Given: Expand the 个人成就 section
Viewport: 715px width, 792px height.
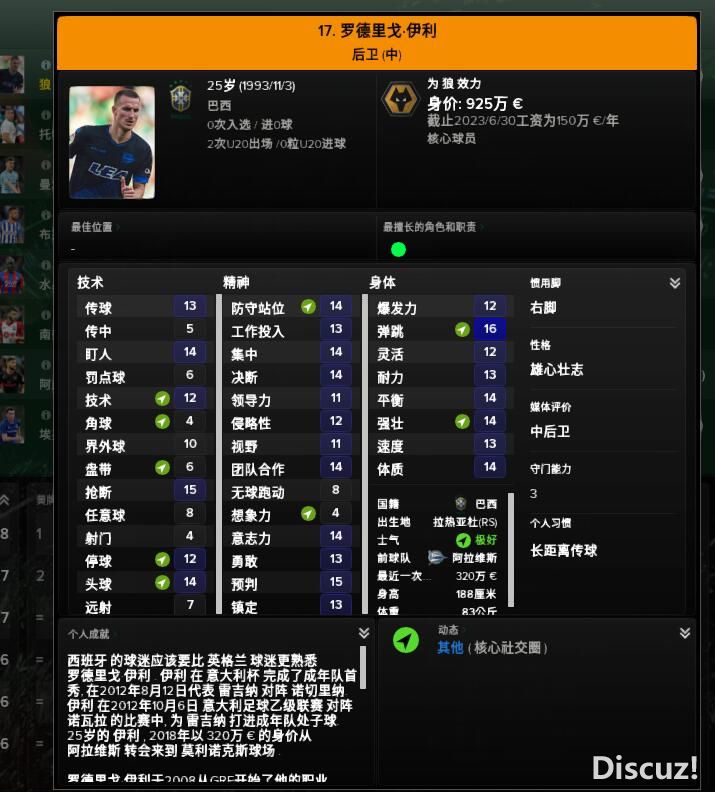Looking at the screenshot, I should tap(364, 634).
